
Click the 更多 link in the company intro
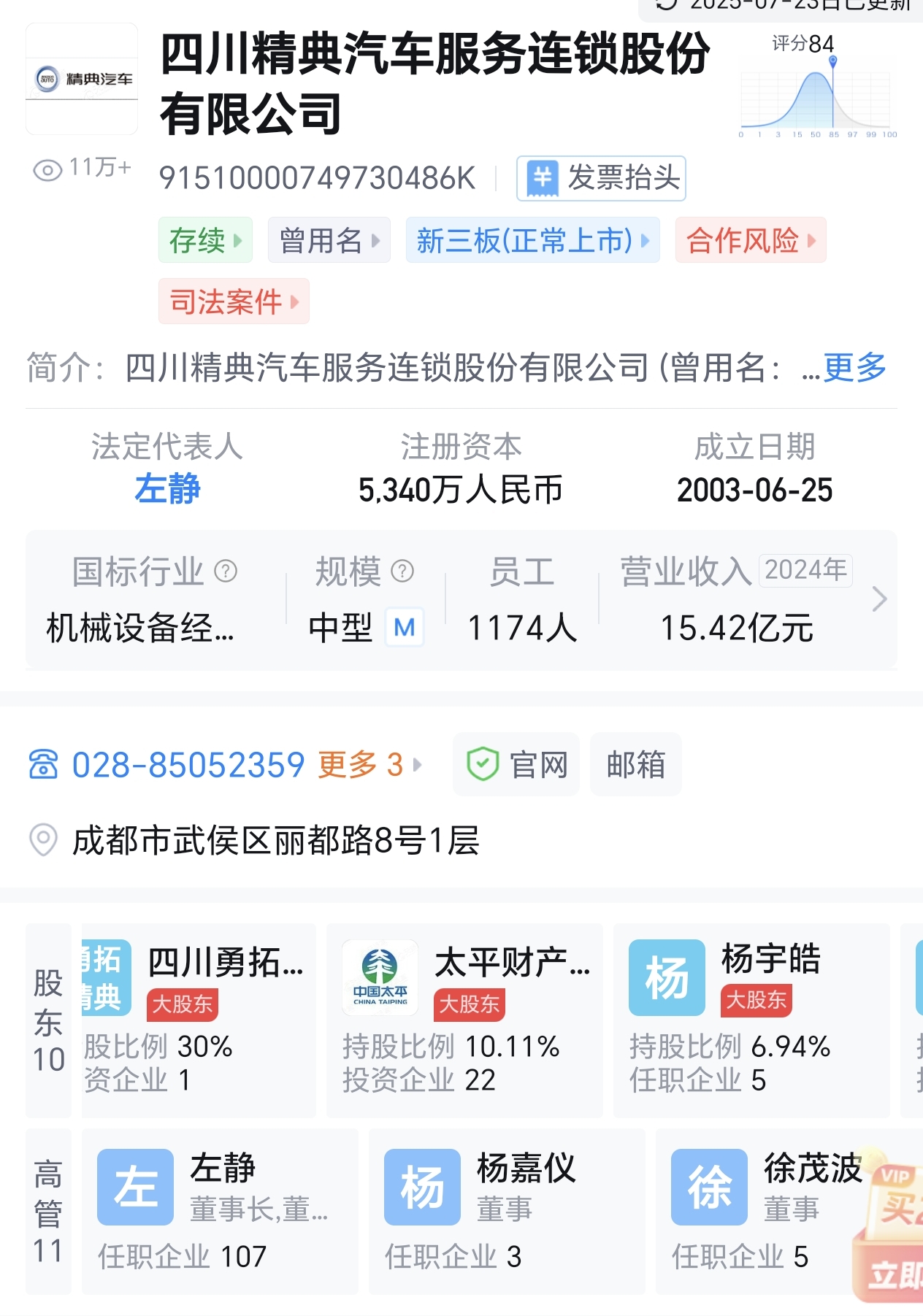(x=855, y=370)
